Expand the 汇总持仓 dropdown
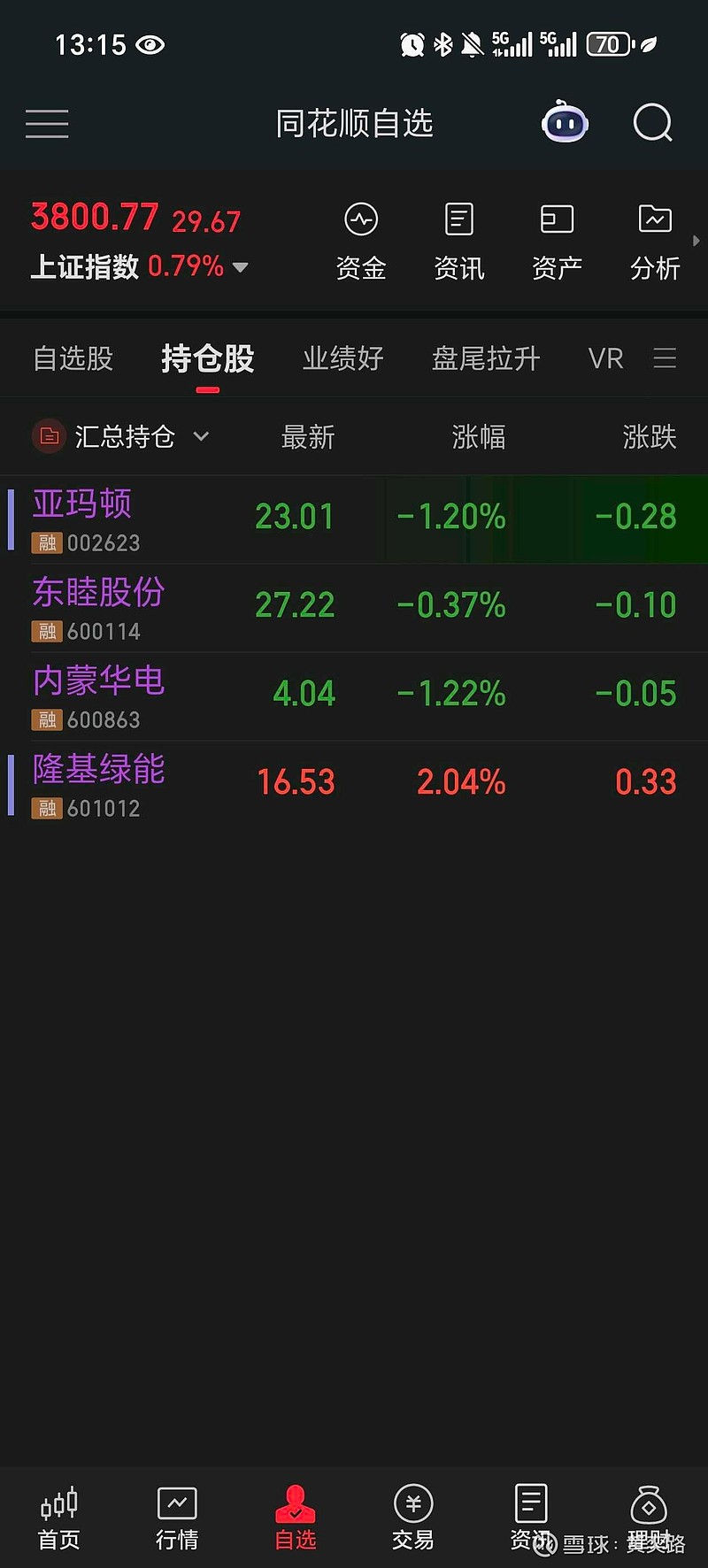This screenshot has width=708, height=1568. click(121, 436)
